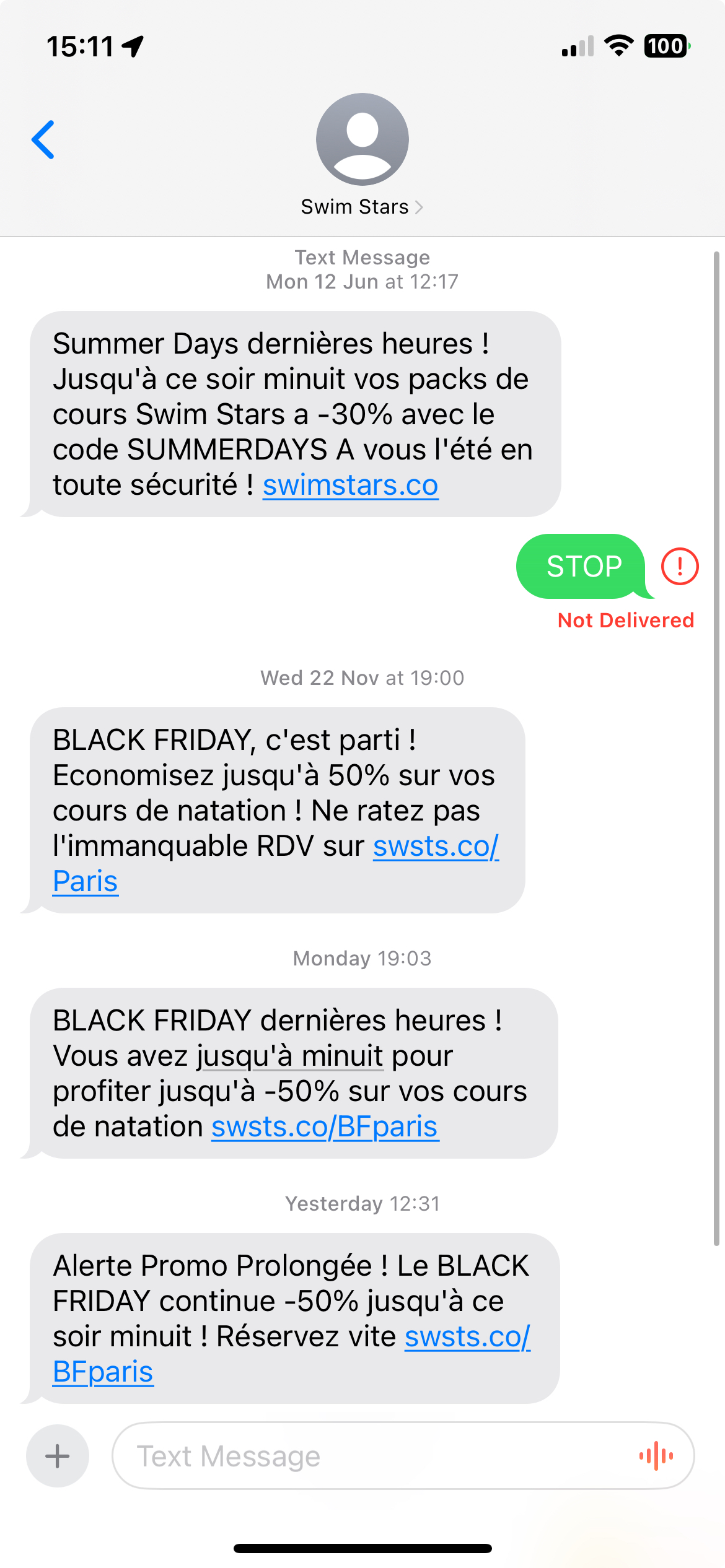Screen dimensions: 725x1568
Task: Record an audio message
Action: pyautogui.click(x=656, y=1456)
